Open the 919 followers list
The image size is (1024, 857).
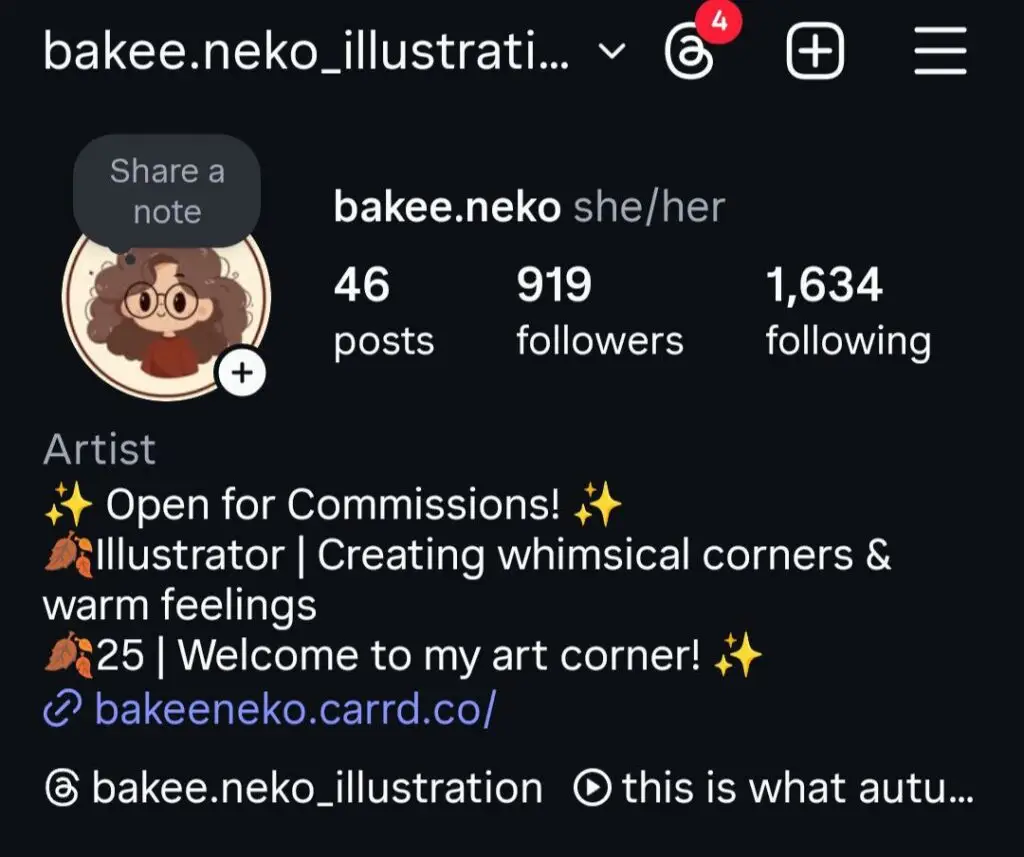point(599,311)
